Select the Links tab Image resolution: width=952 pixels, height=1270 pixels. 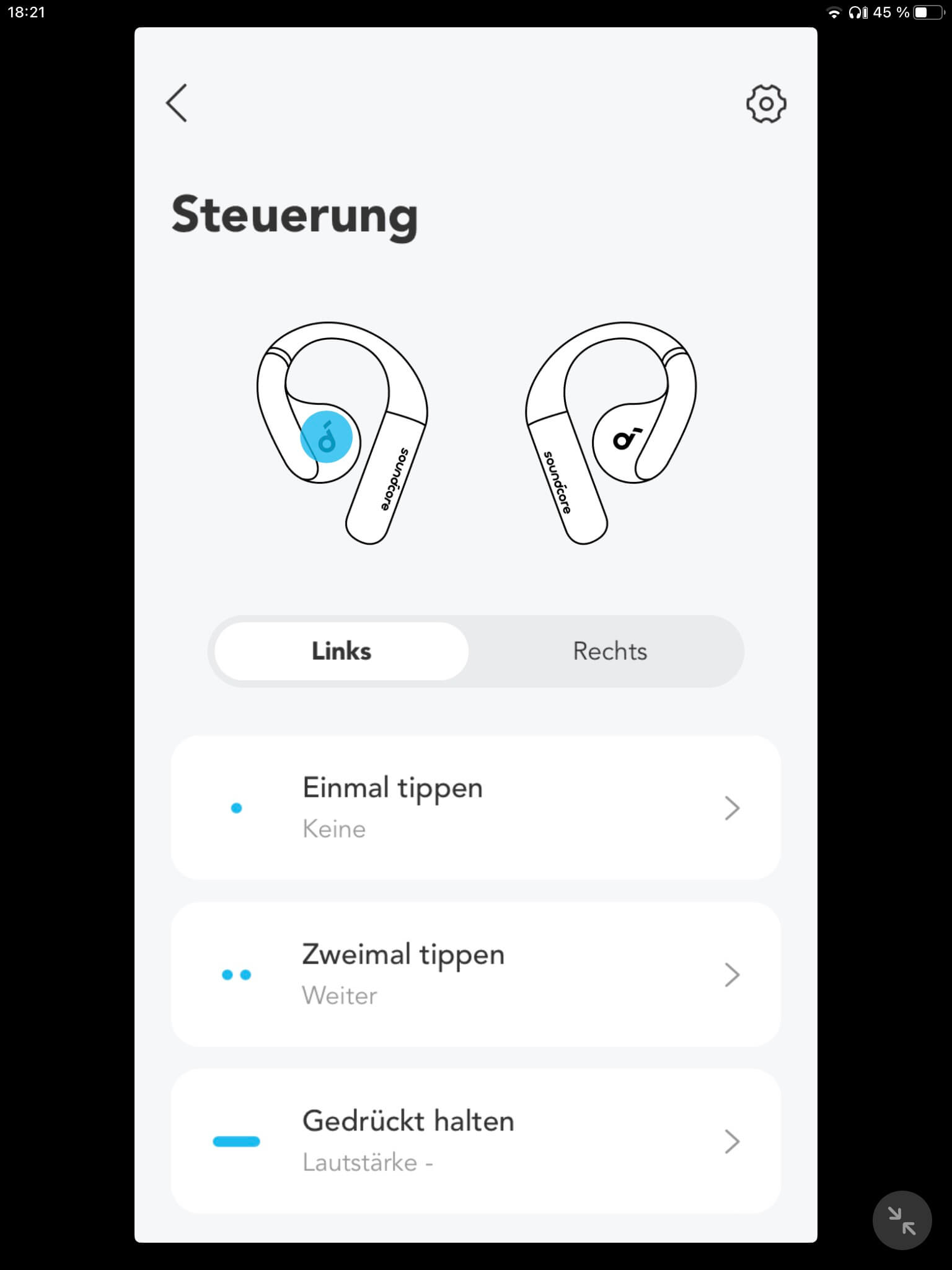click(x=342, y=651)
